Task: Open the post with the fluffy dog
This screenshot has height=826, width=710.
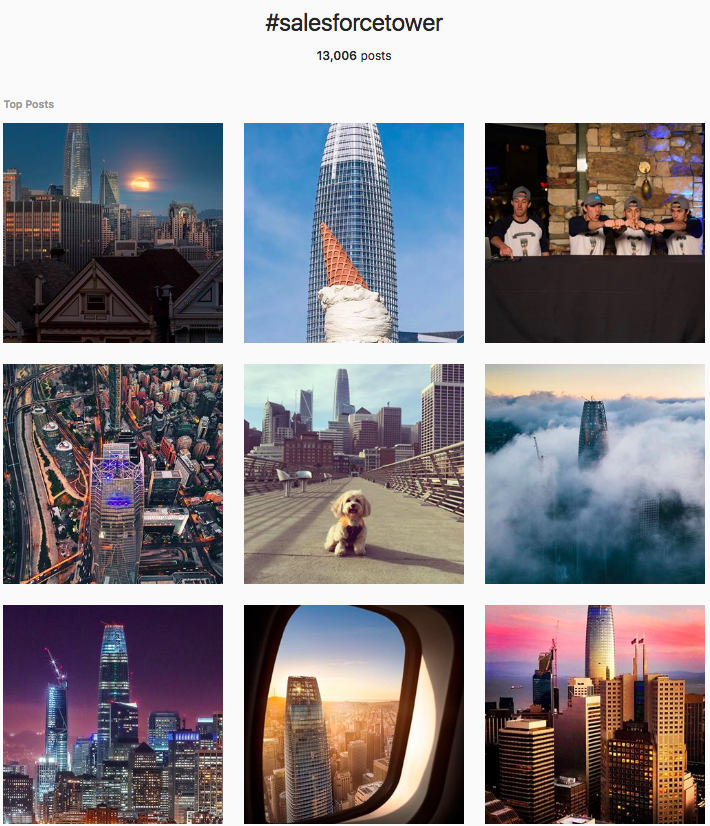Action: (x=354, y=474)
